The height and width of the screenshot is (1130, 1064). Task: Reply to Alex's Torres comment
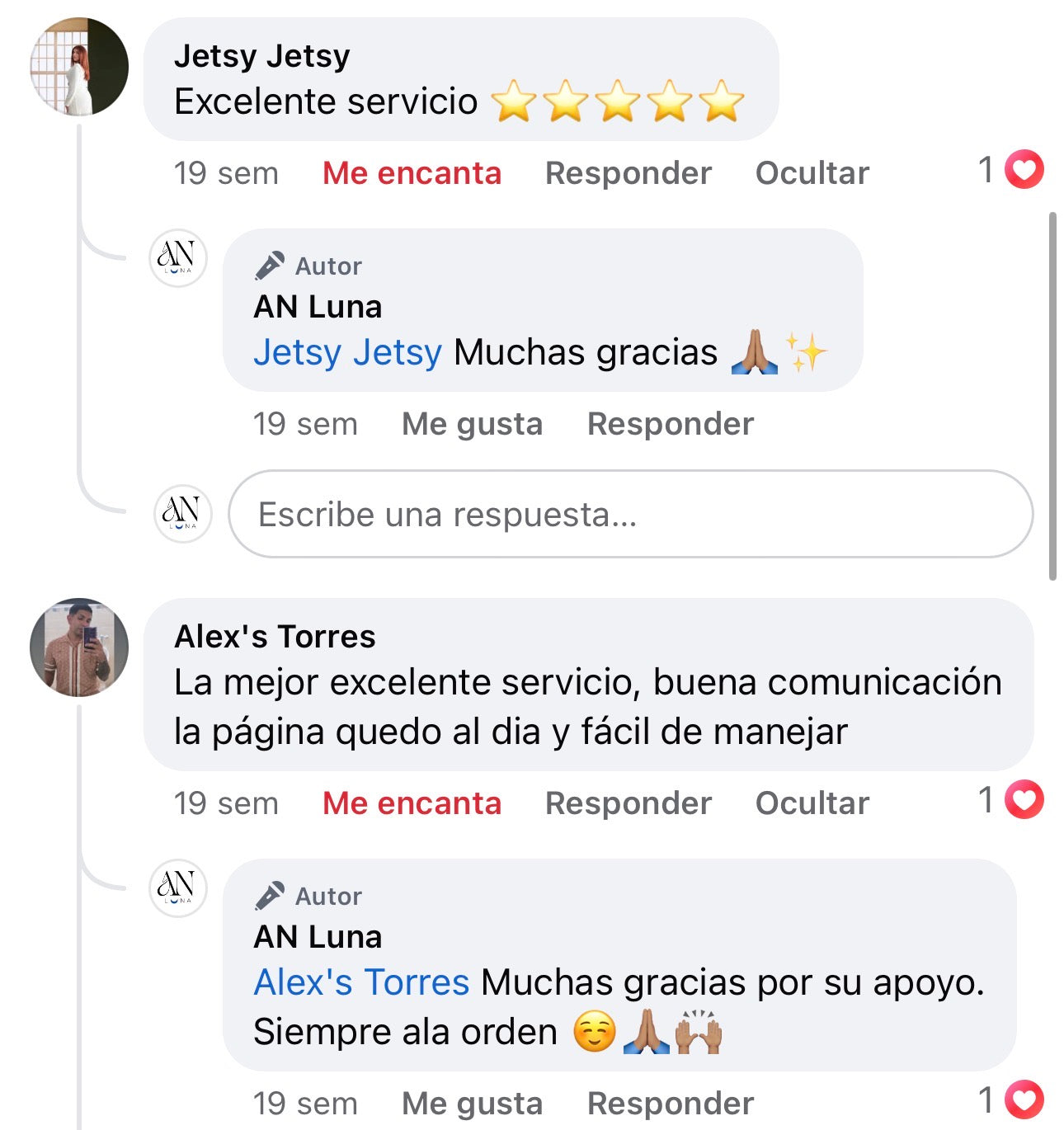click(628, 803)
